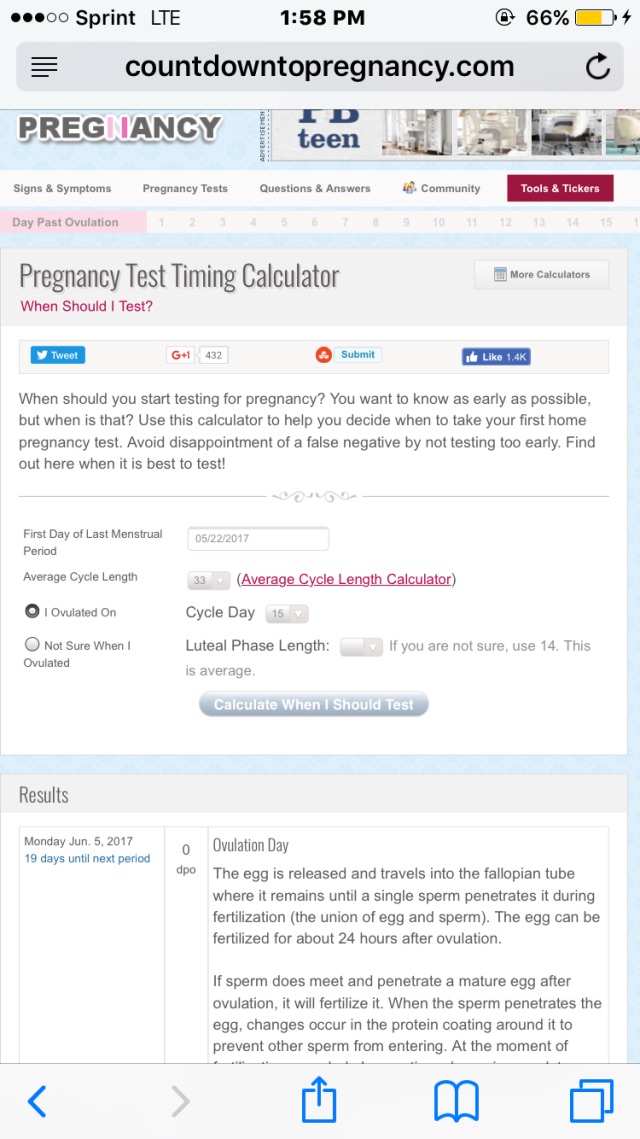This screenshot has width=640, height=1139.
Task: Calculate When I Should Test
Action: 314,704
